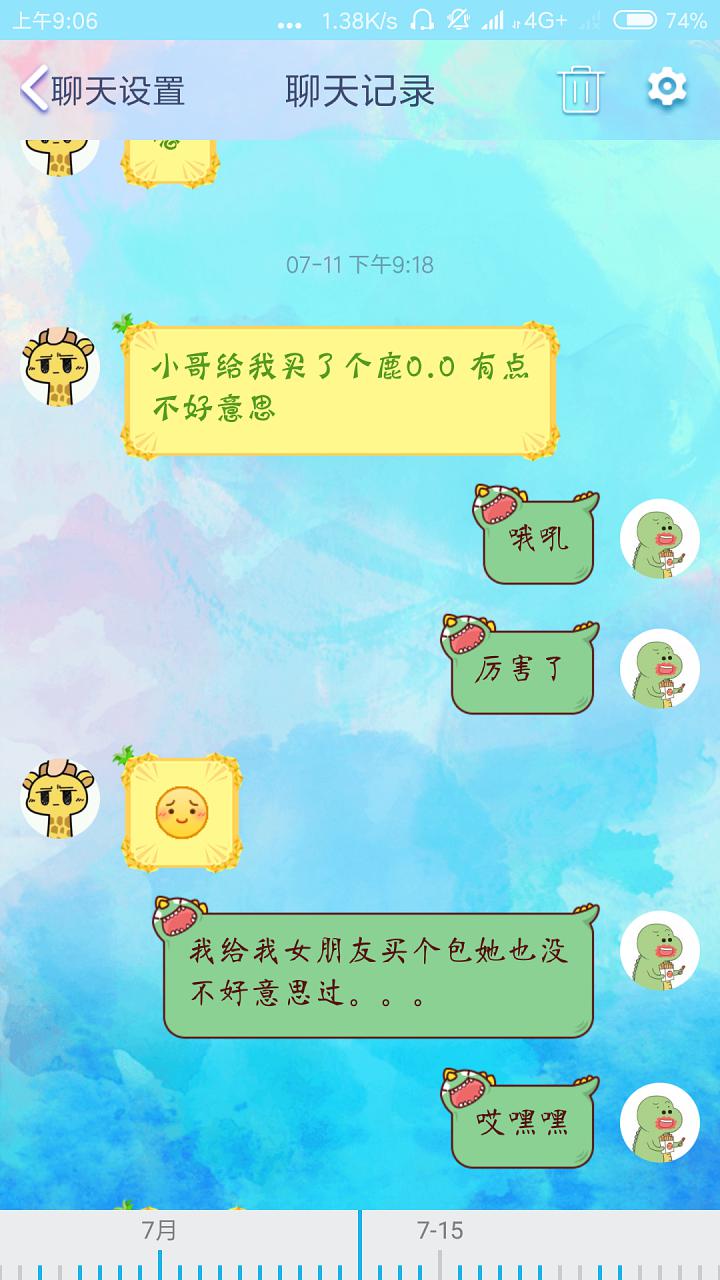The height and width of the screenshot is (1280, 720).
Task: Select the message bubble 厉害了
Action: point(521,666)
